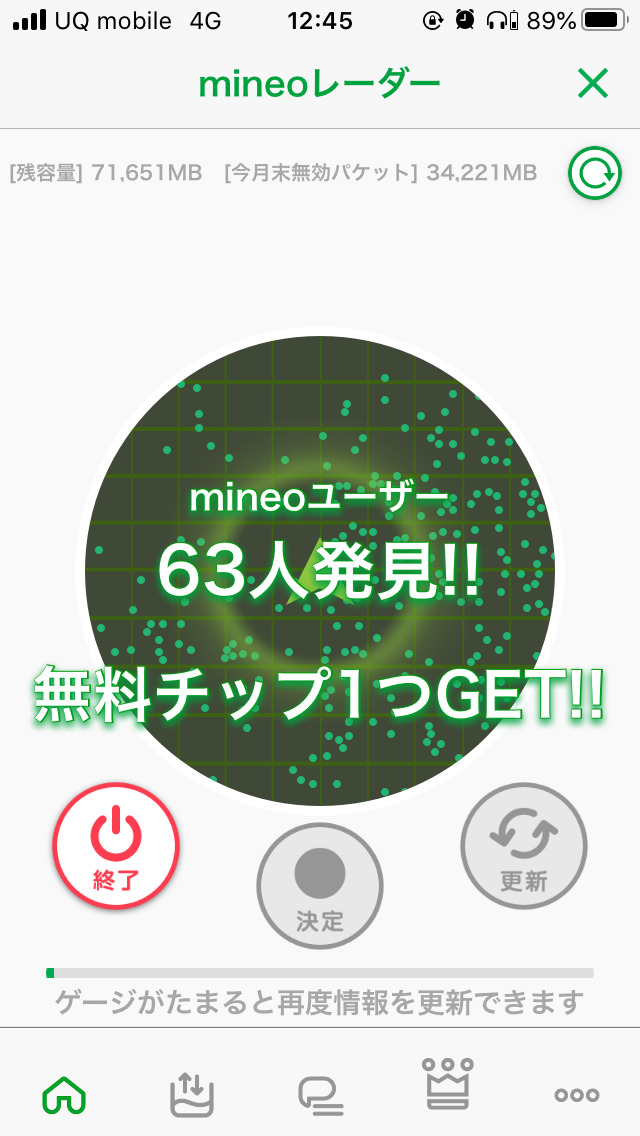The height and width of the screenshot is (1136, 640).
Task: Tap the 決定 confirm button
Action: 320,886
